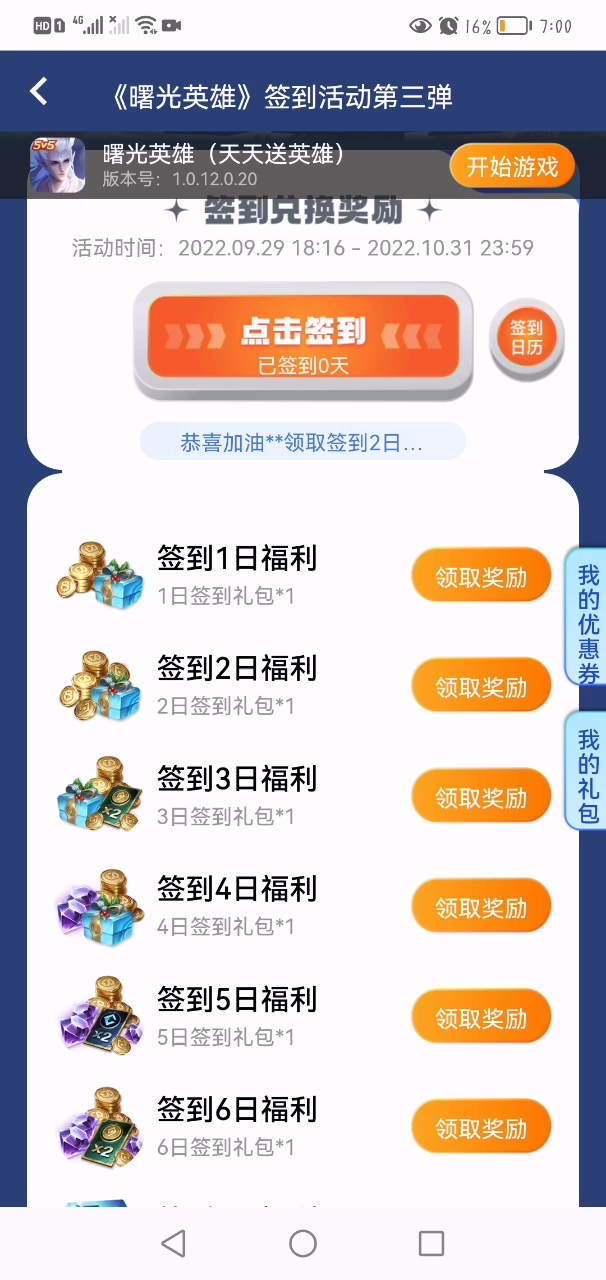Claim the 签到3日福利 reward

(481, 797)
